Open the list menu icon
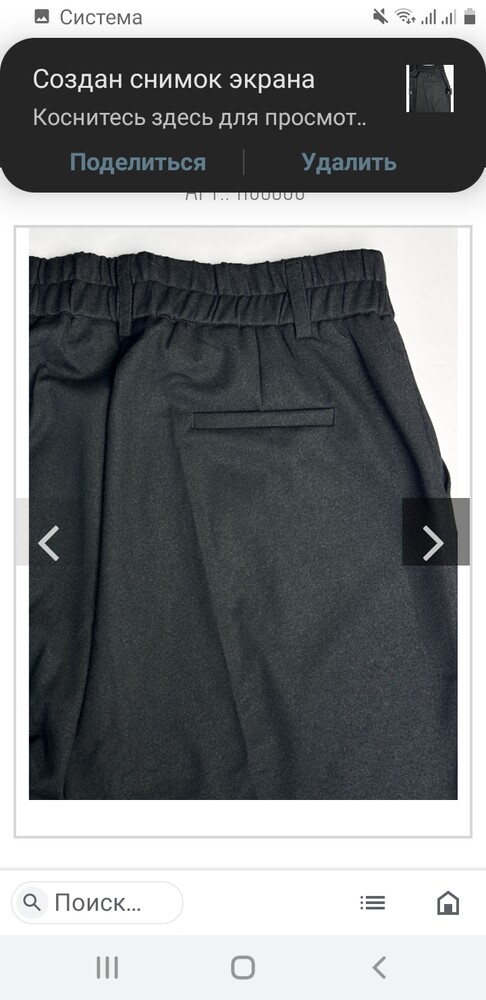486x1000 pixels. pyautogui.click(x=372, y=902)
